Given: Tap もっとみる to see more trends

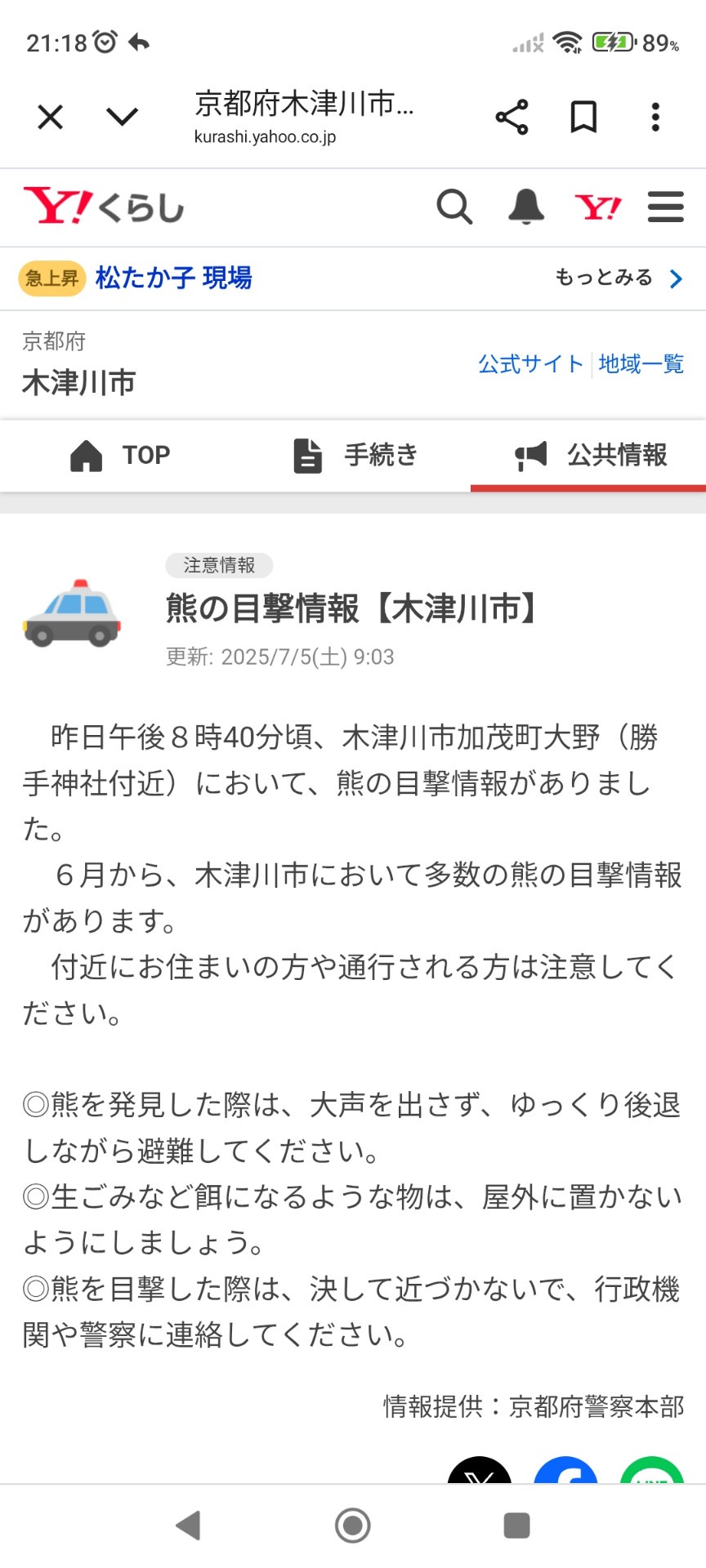Looking at the screenshot, I should click(x=619, y=278).
